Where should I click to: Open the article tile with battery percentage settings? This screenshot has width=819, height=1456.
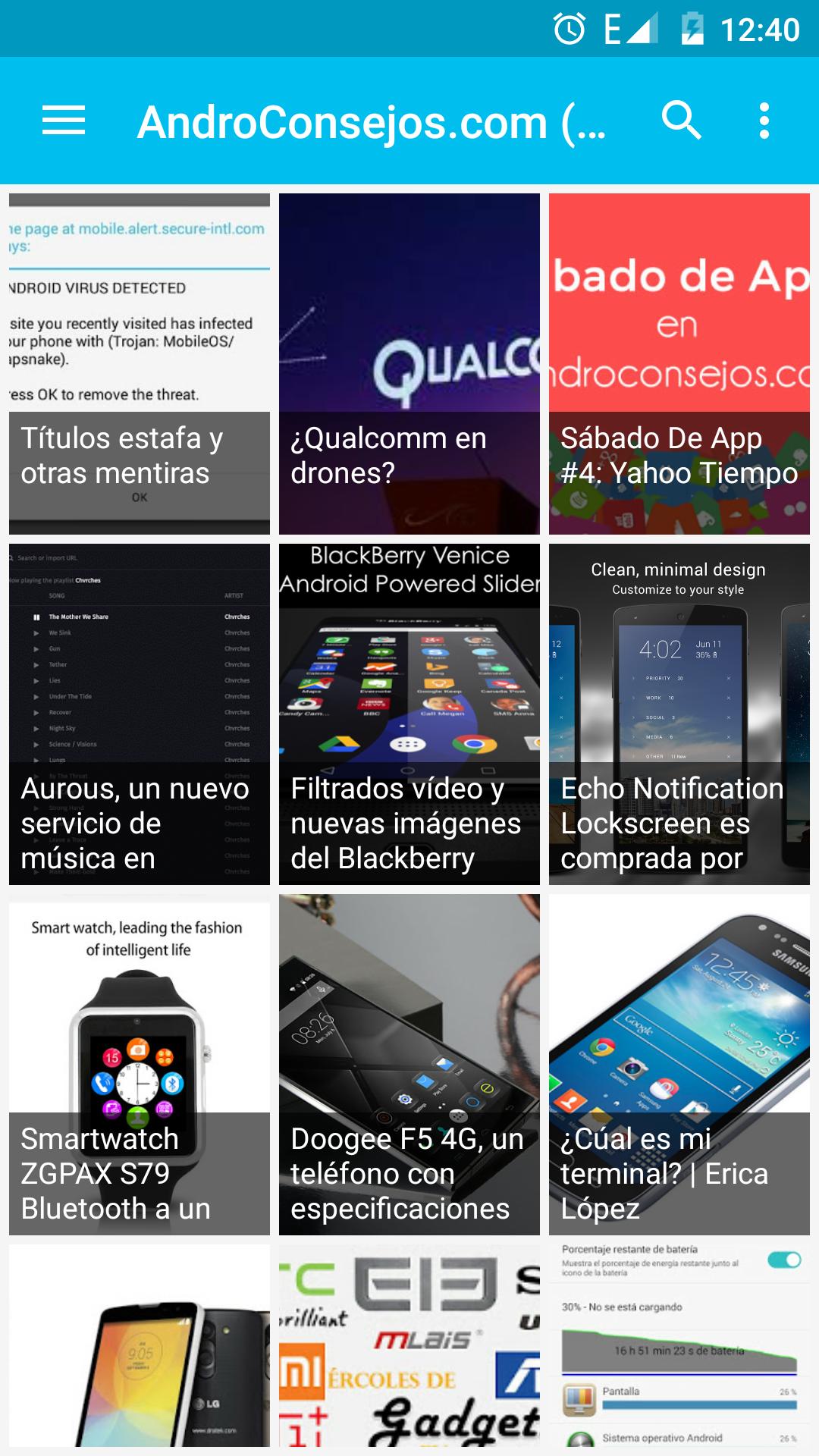tap(679, 1347)
